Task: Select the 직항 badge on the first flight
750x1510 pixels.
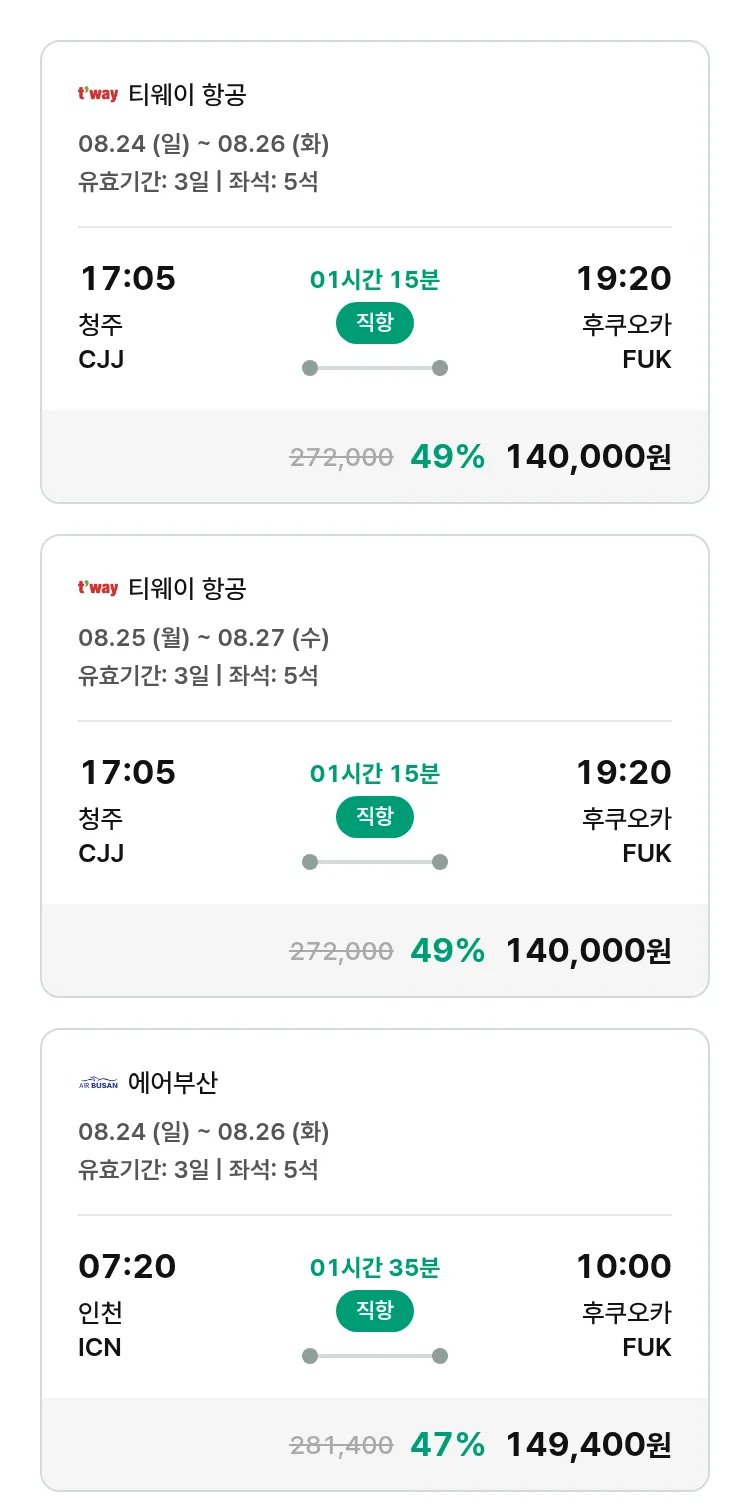Action: click(x=374, y=324)
